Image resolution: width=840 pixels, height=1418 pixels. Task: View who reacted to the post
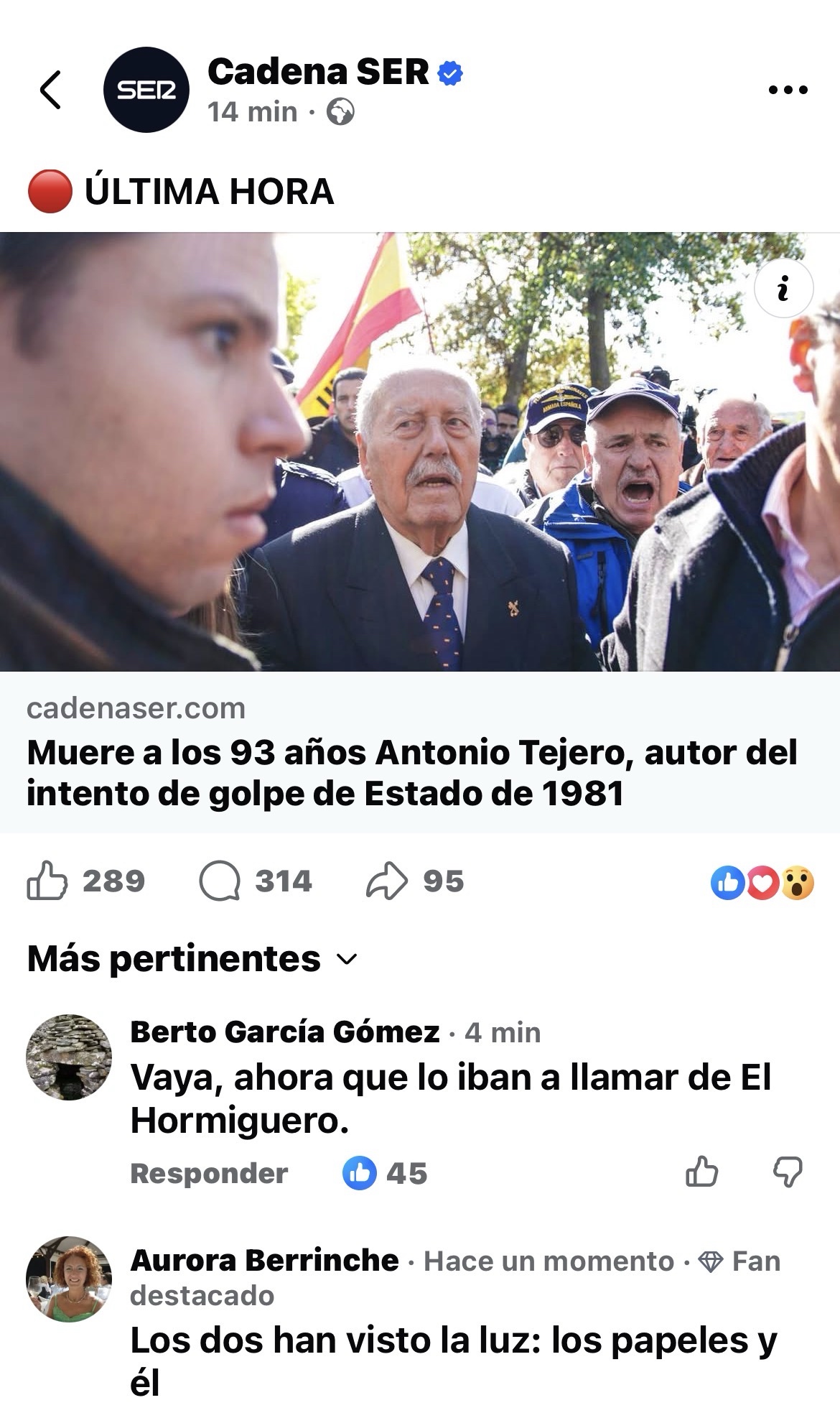pos(762,883)
